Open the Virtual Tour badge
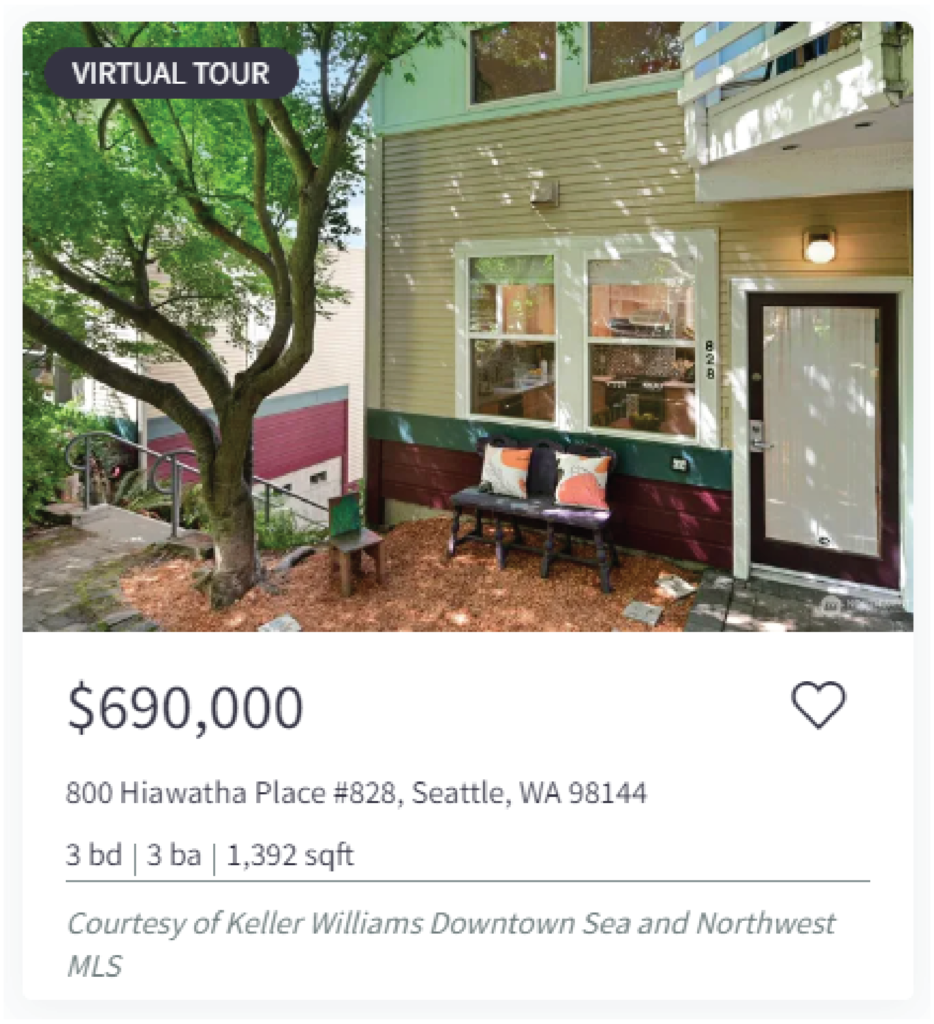 click(x=171, y=74)
